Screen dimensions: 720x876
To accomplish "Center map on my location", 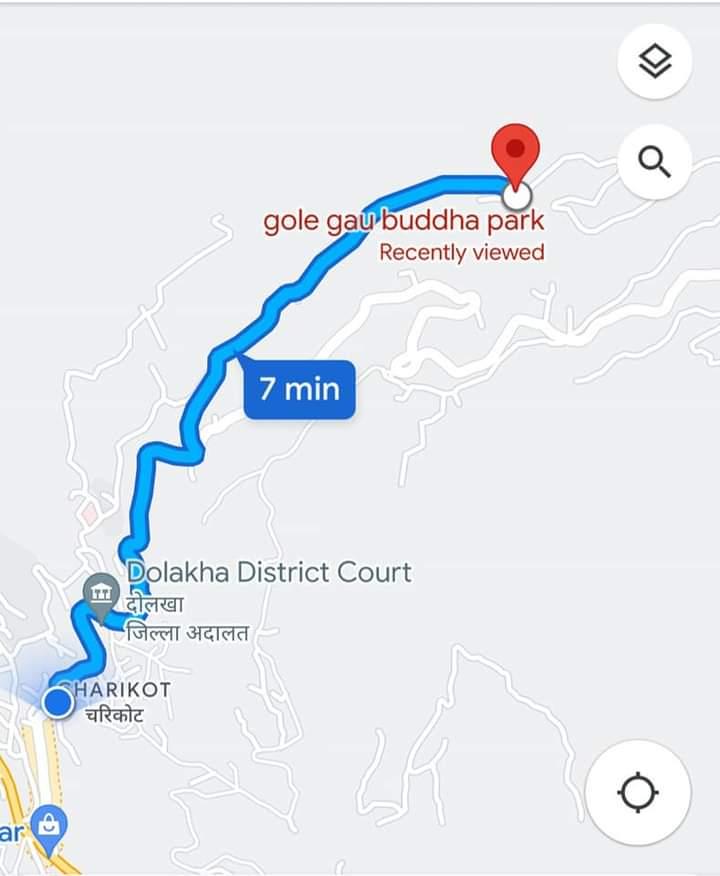I will tap(638, 793).
